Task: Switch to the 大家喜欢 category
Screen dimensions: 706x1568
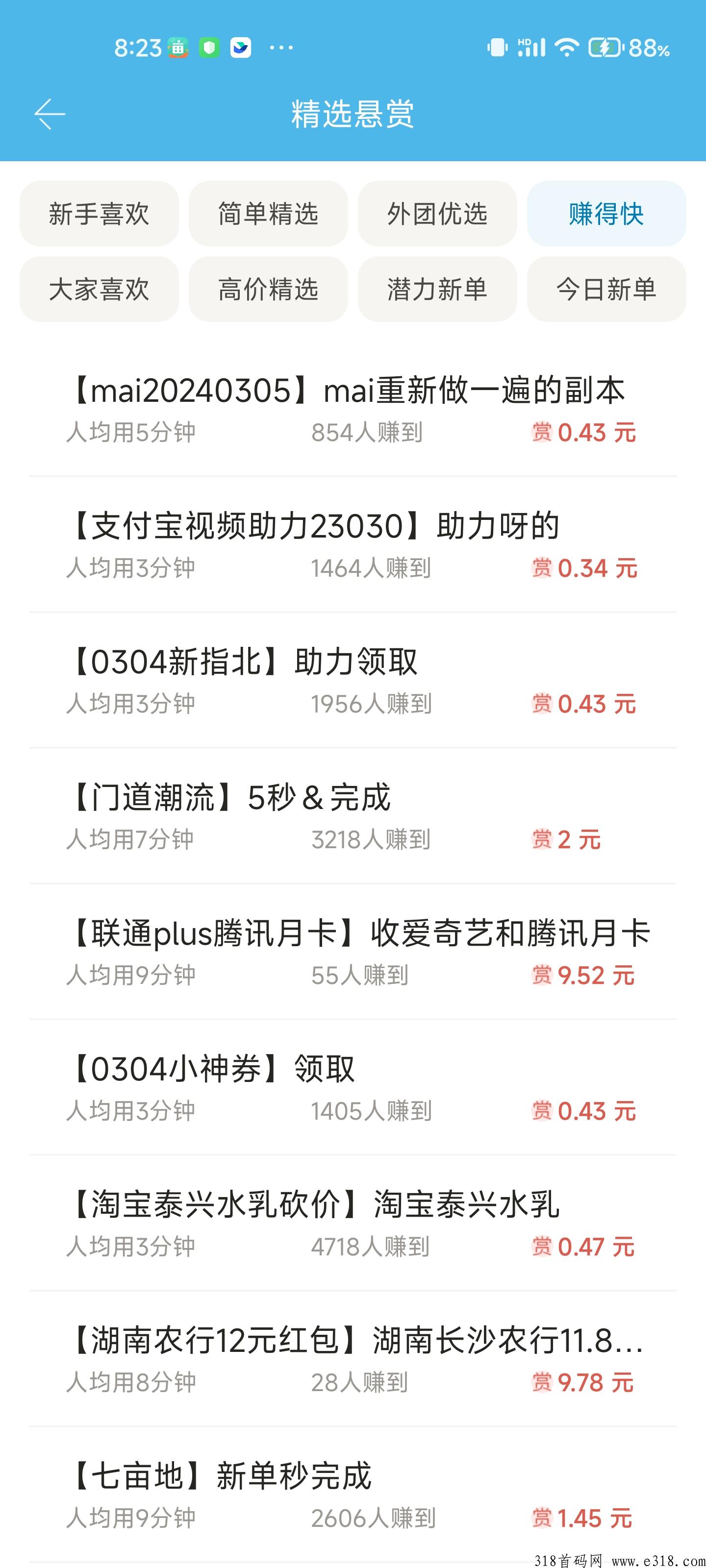Action: (x=100, y=289)
